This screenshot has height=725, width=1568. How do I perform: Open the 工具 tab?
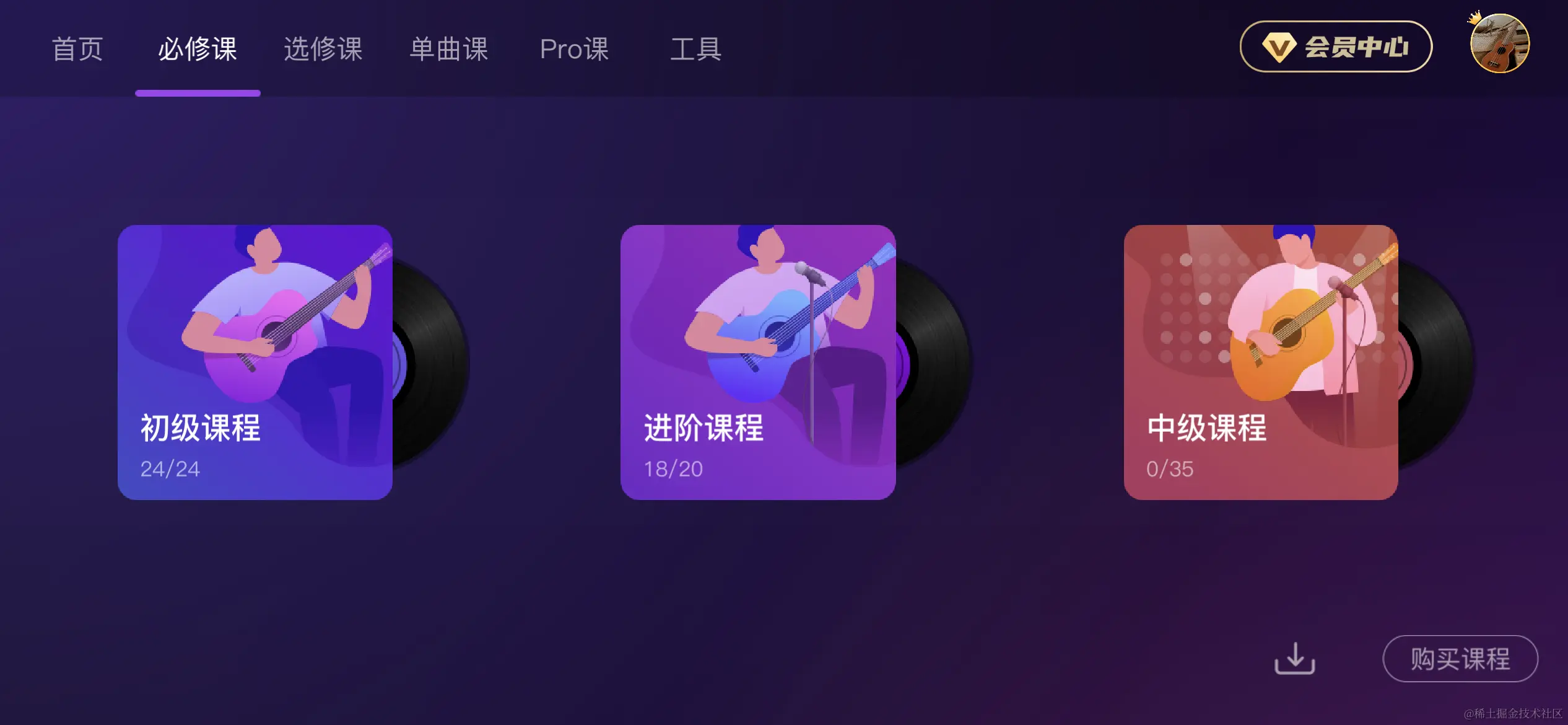tap(695, 49)
